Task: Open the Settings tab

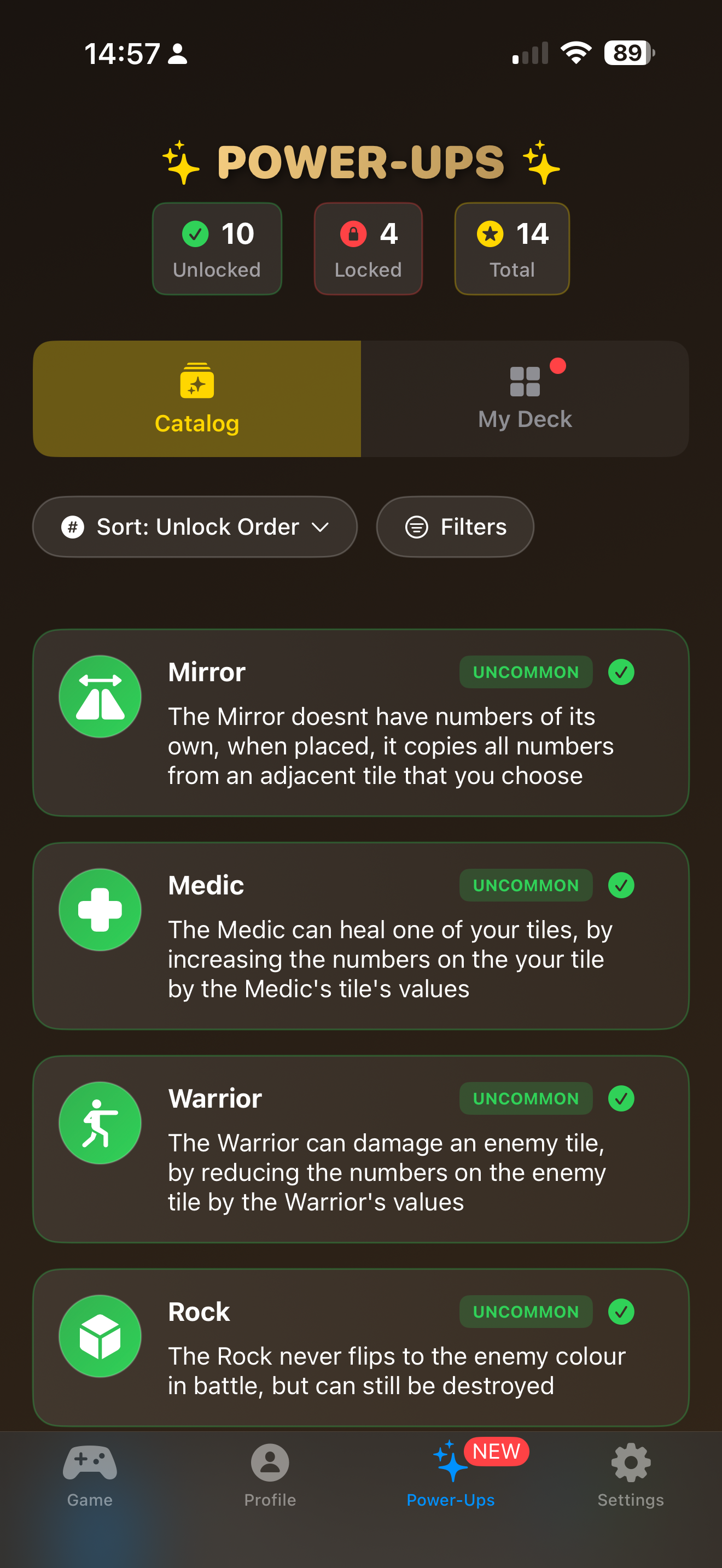Action: pos(630,1475)
